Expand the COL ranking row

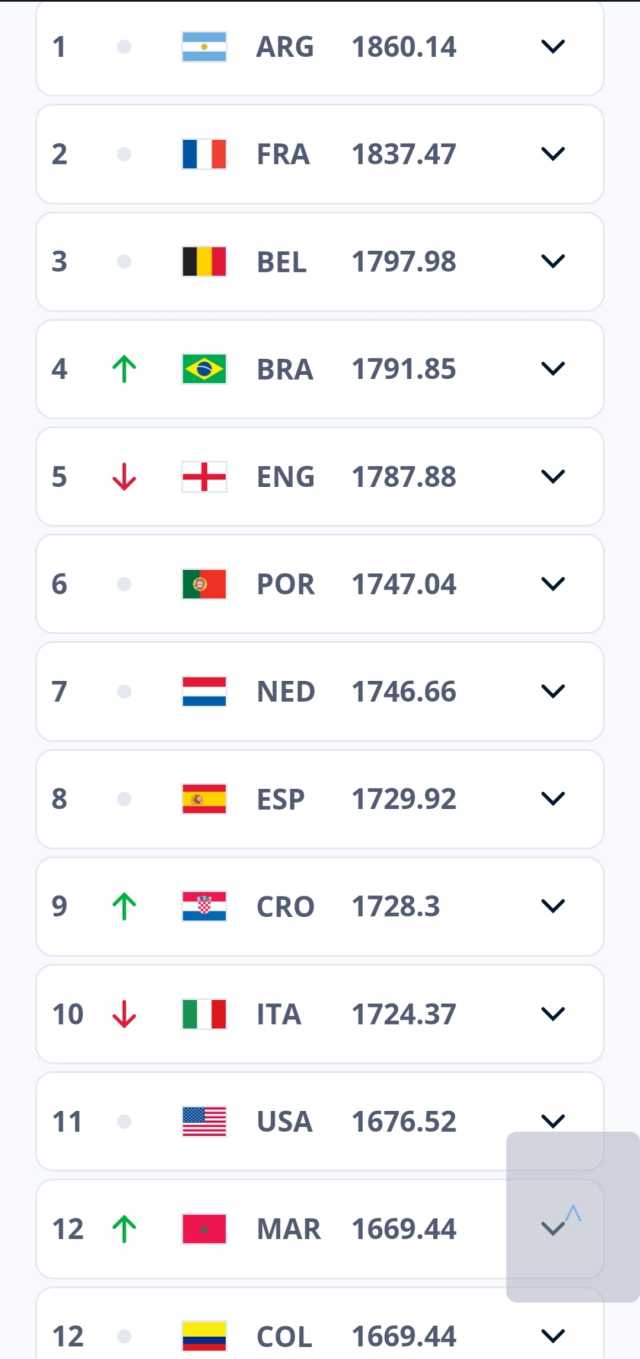[553, 1335]
